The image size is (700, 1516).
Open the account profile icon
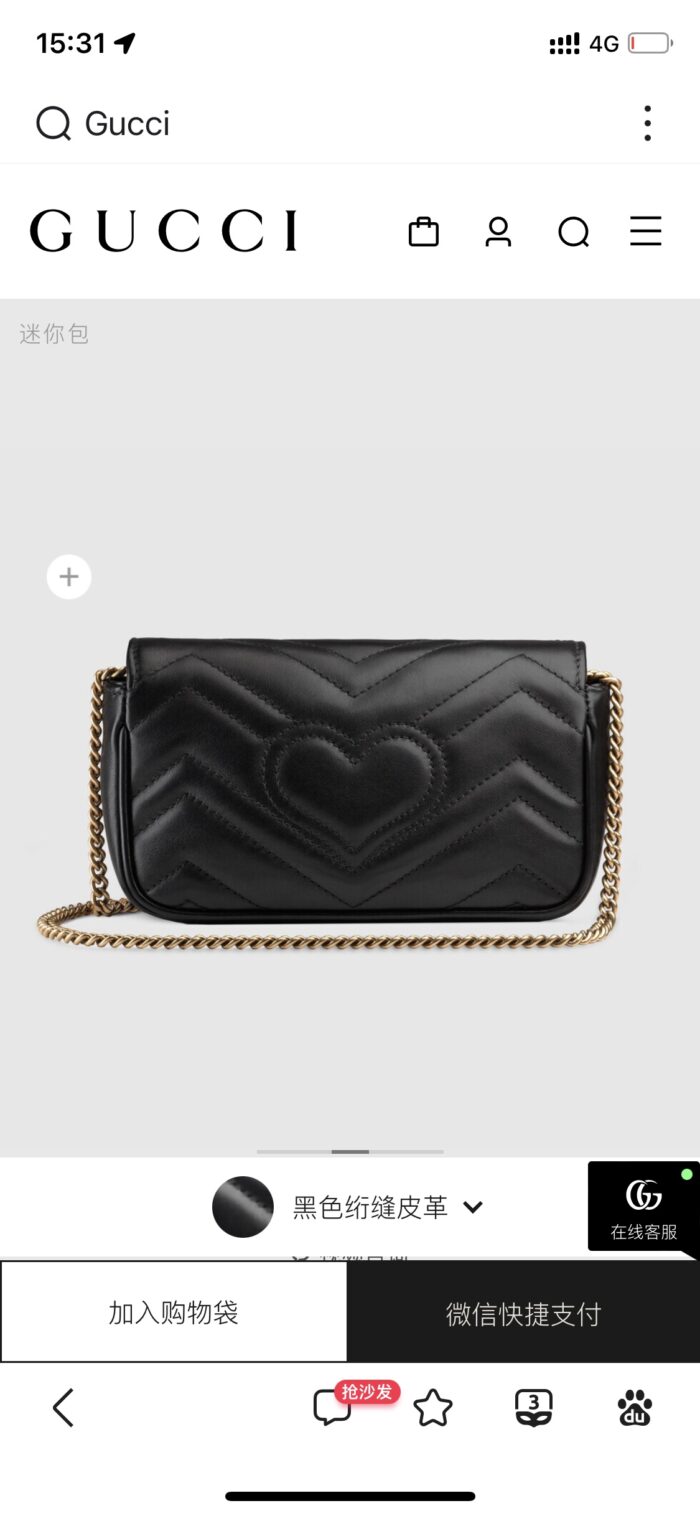point(498,232)
